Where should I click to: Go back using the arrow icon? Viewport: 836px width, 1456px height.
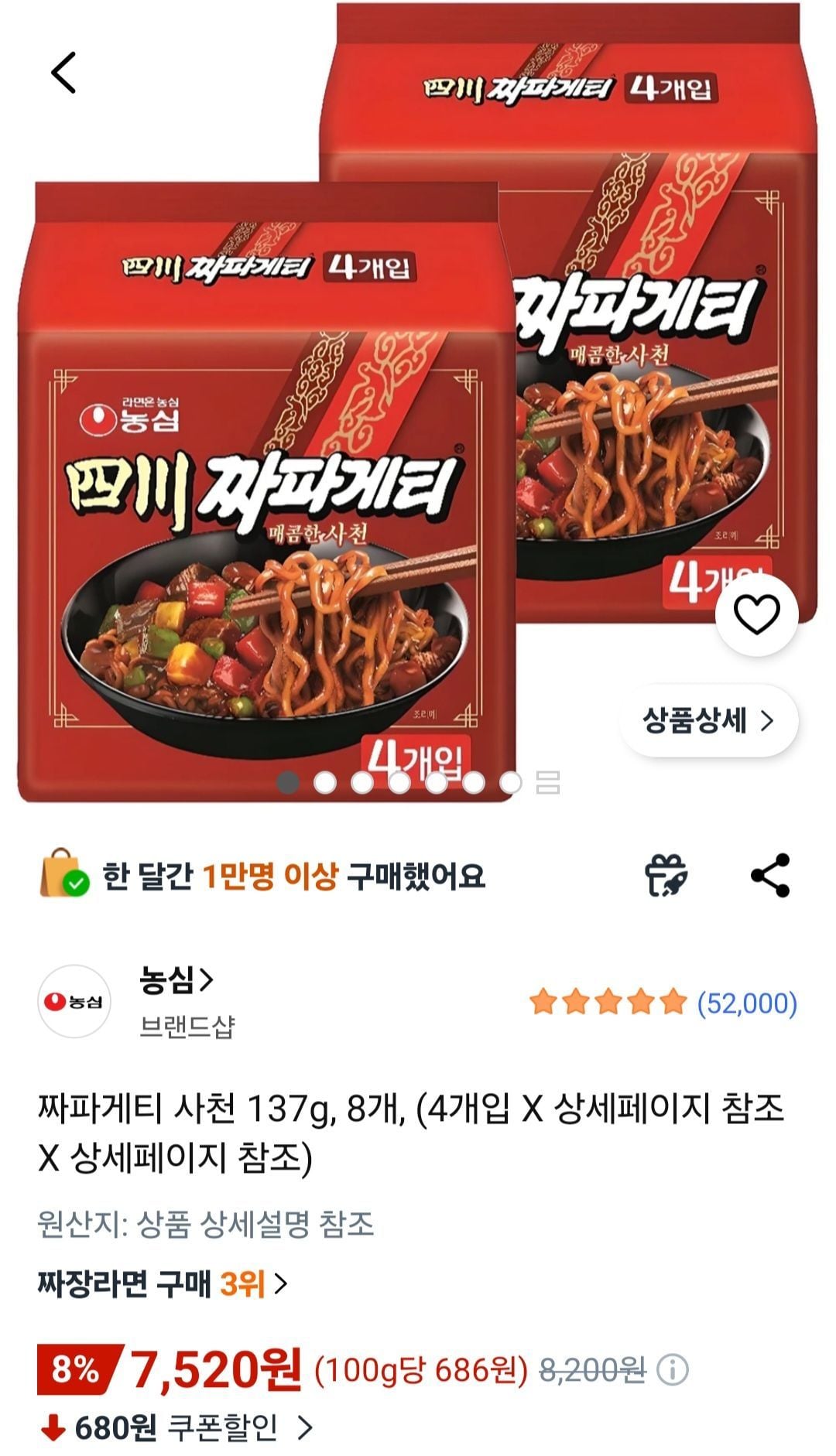(x=63, y=73)
